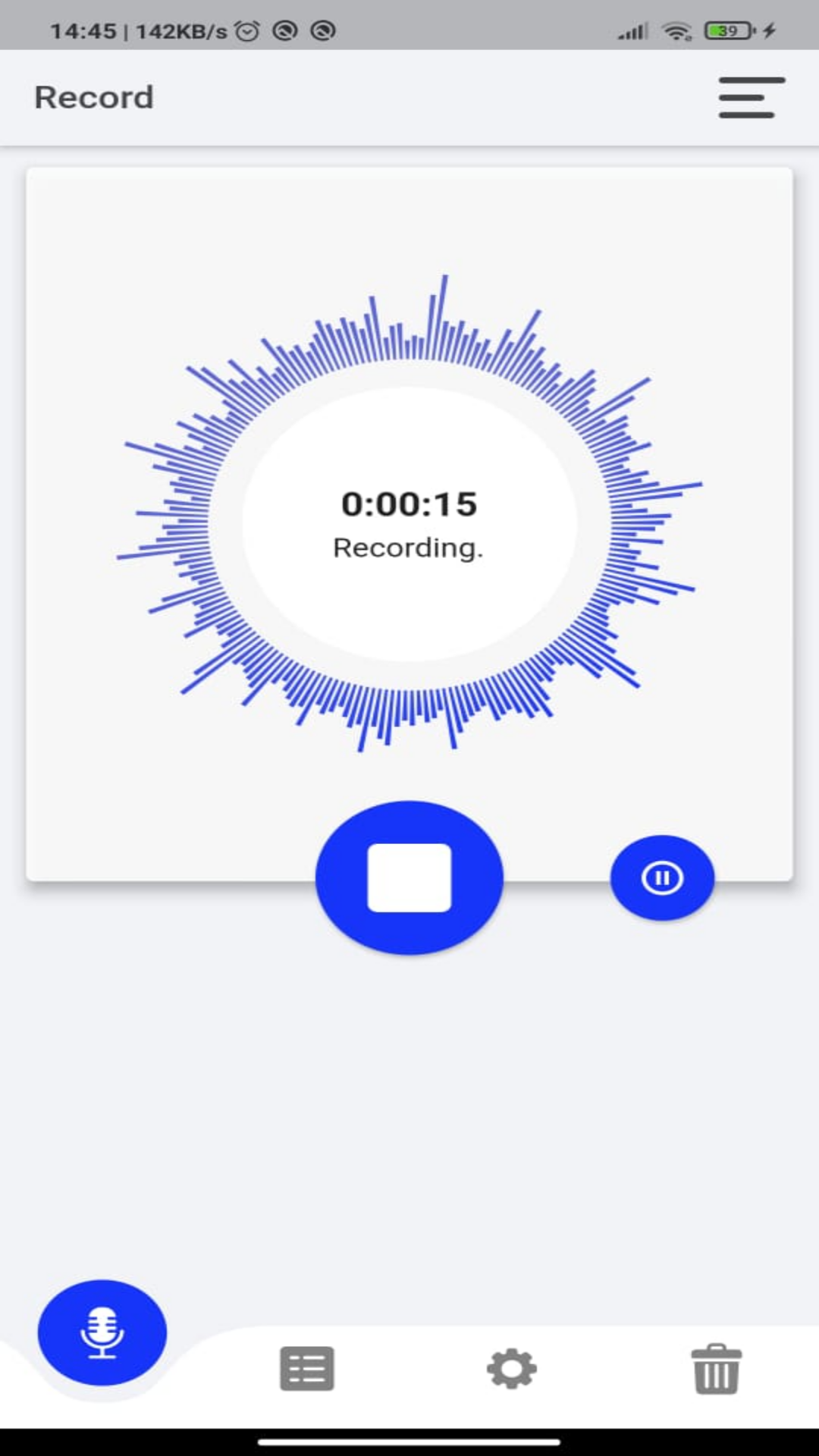Pause the recording
This screenshot has height=1456, width=819.
pos(662,877)
